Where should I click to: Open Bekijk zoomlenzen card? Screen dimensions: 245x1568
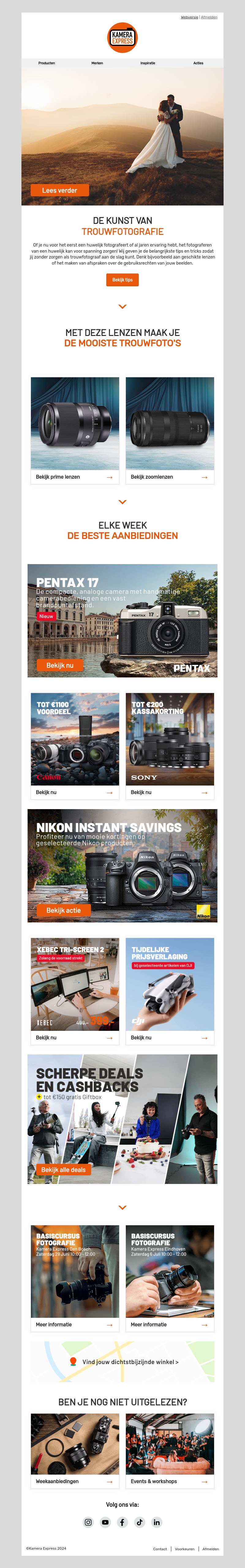[x=170, y=477]
